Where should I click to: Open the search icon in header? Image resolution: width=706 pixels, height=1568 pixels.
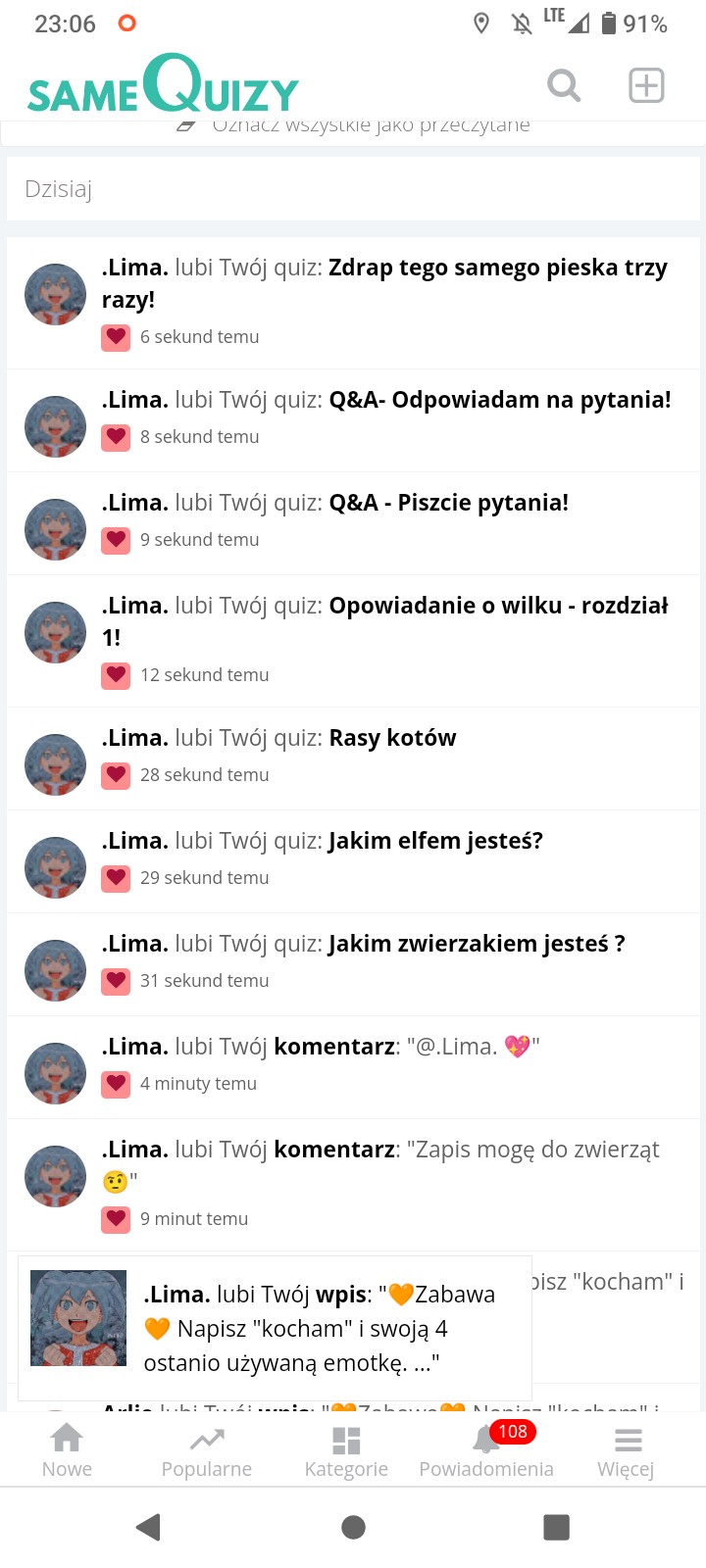pyautogui.click(x=563, y=85)
